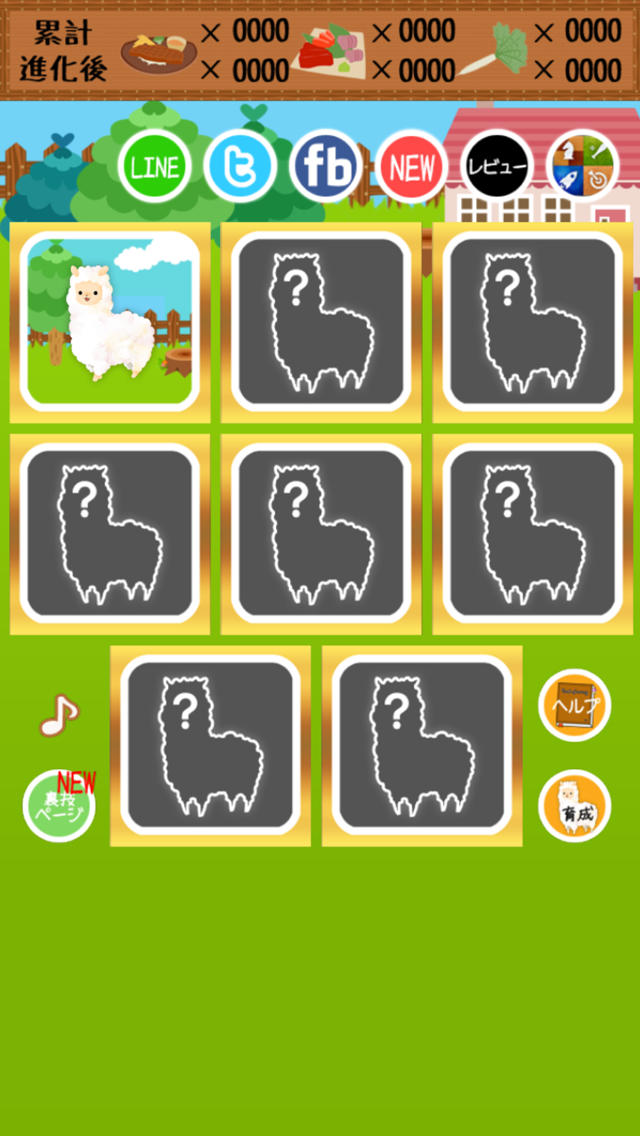This screenshot has width=640, height=1136.
Task: Share the game via LINE
Action: point(155,167)
